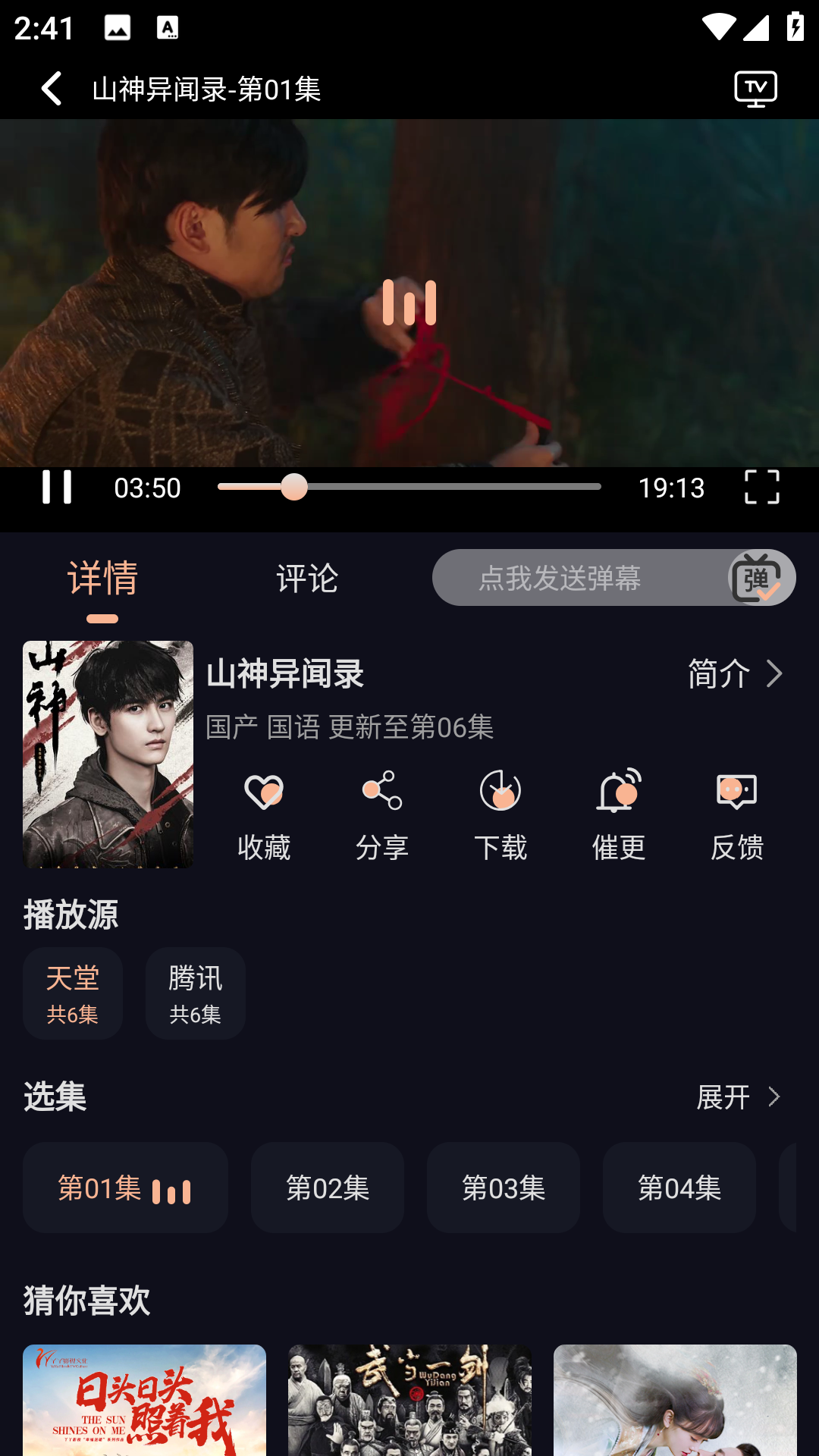Viewport: 819px width, 1456px height.
Task: Pause the playing video
Action: click(x=57, y=487)
